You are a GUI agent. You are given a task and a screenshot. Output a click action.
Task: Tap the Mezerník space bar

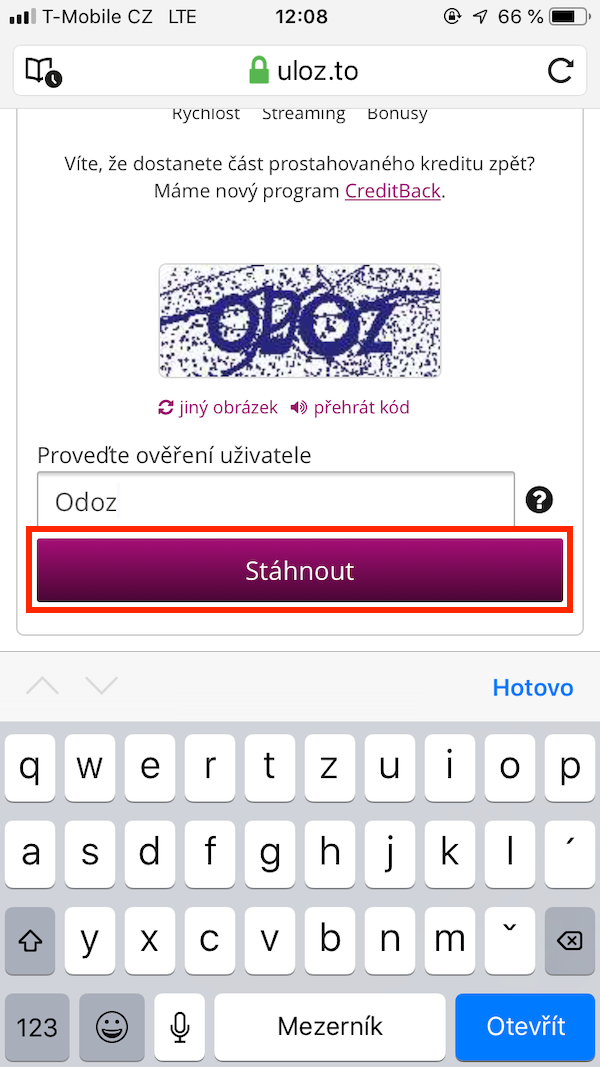(329, 1025)
